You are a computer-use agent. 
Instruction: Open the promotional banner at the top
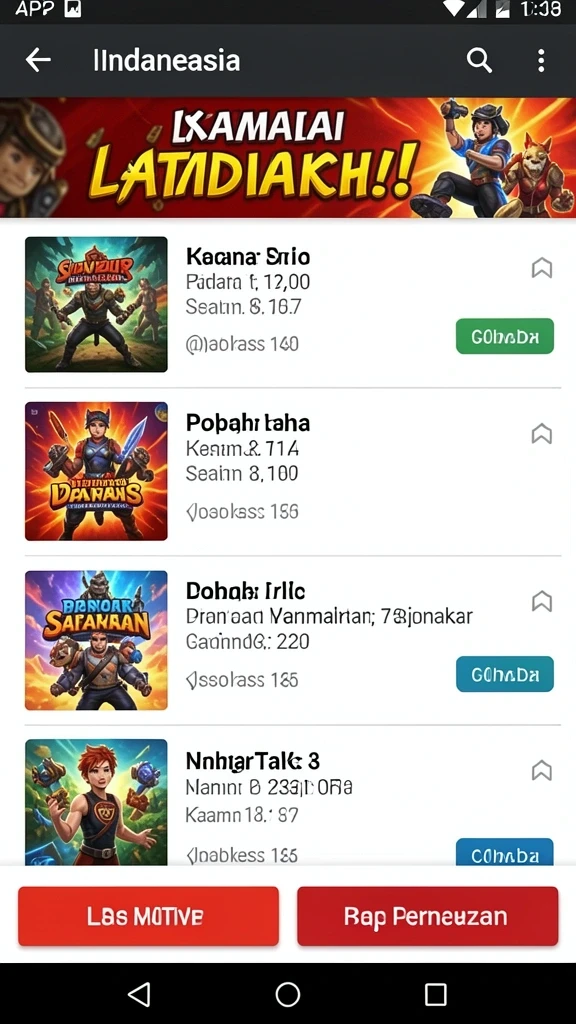[x=288, y=157]
